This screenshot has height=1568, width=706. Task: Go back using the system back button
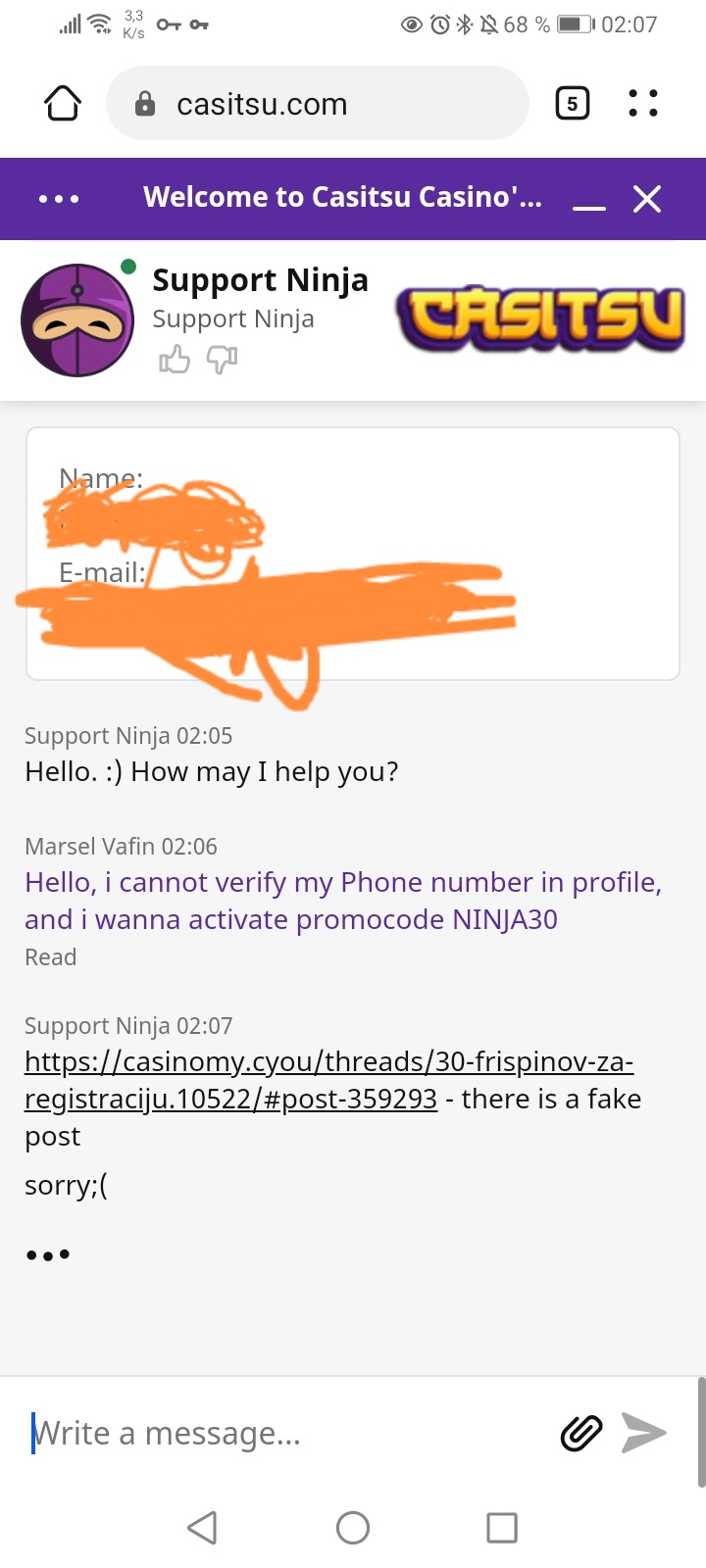(202, 1527)
